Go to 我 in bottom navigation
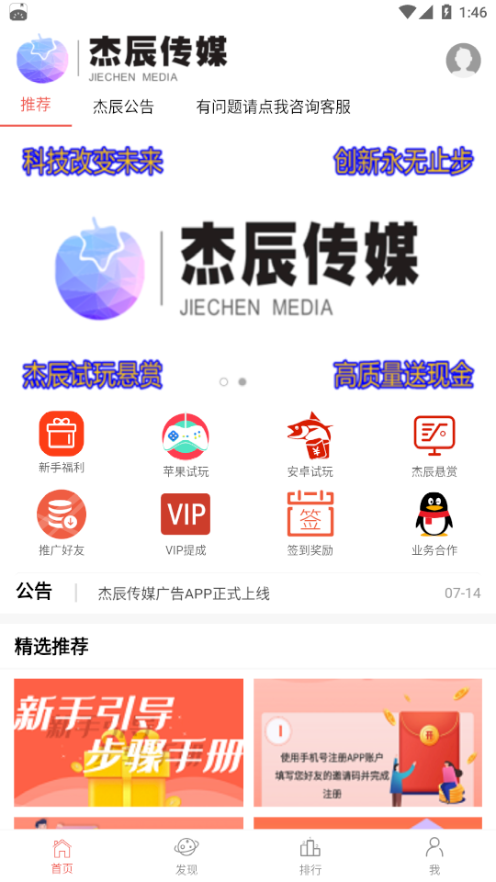This screenshot has width=496, height=882. 434,856
